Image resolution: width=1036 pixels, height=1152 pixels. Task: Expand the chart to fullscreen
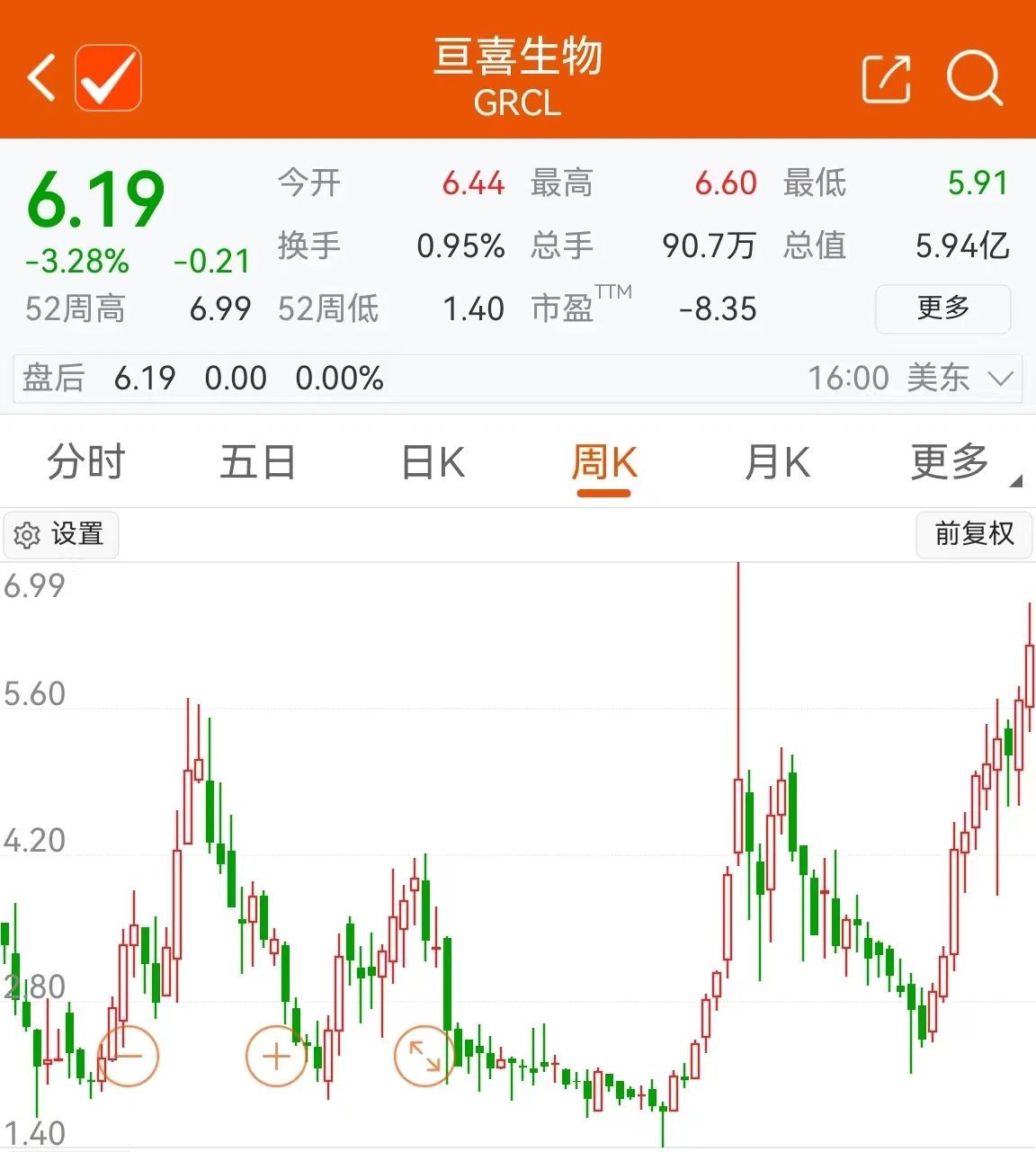pyautogui.click(x=424, y=1055)
